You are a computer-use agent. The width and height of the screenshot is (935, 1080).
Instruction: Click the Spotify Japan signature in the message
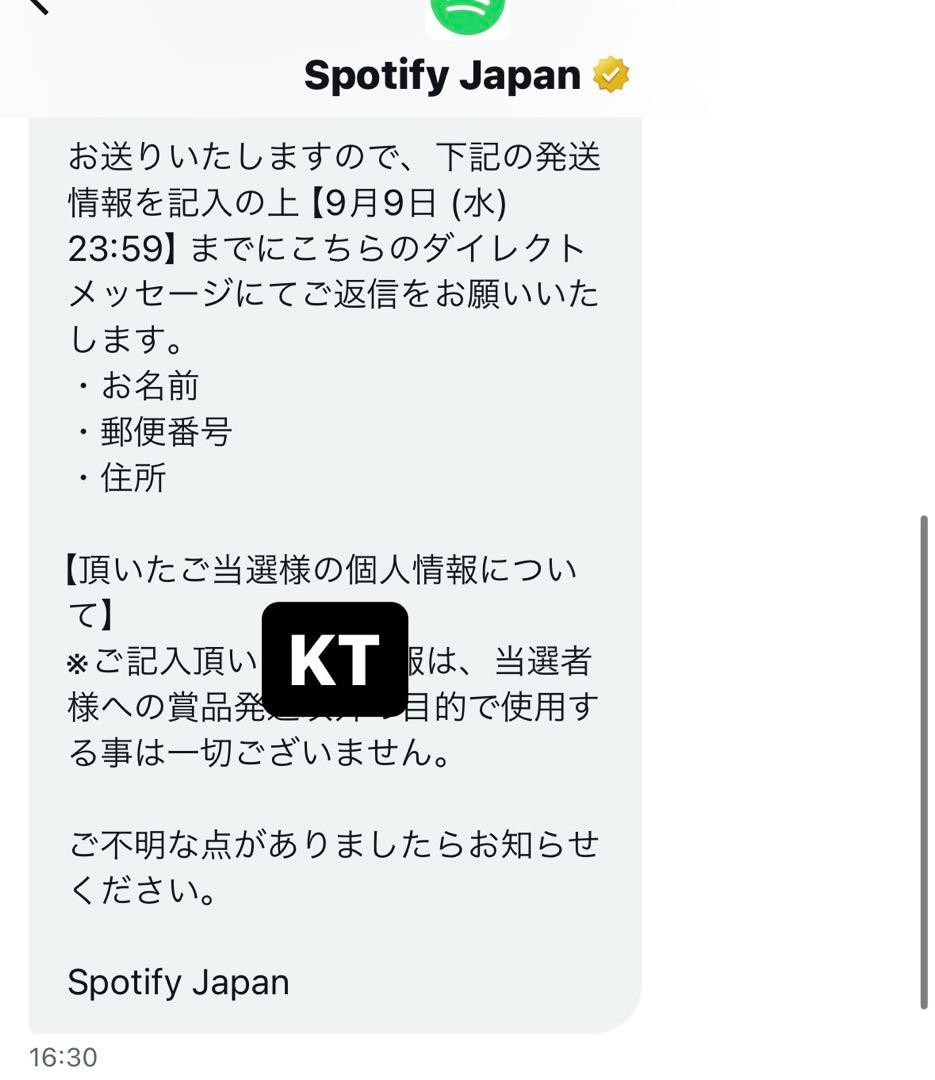pos(176,983)
